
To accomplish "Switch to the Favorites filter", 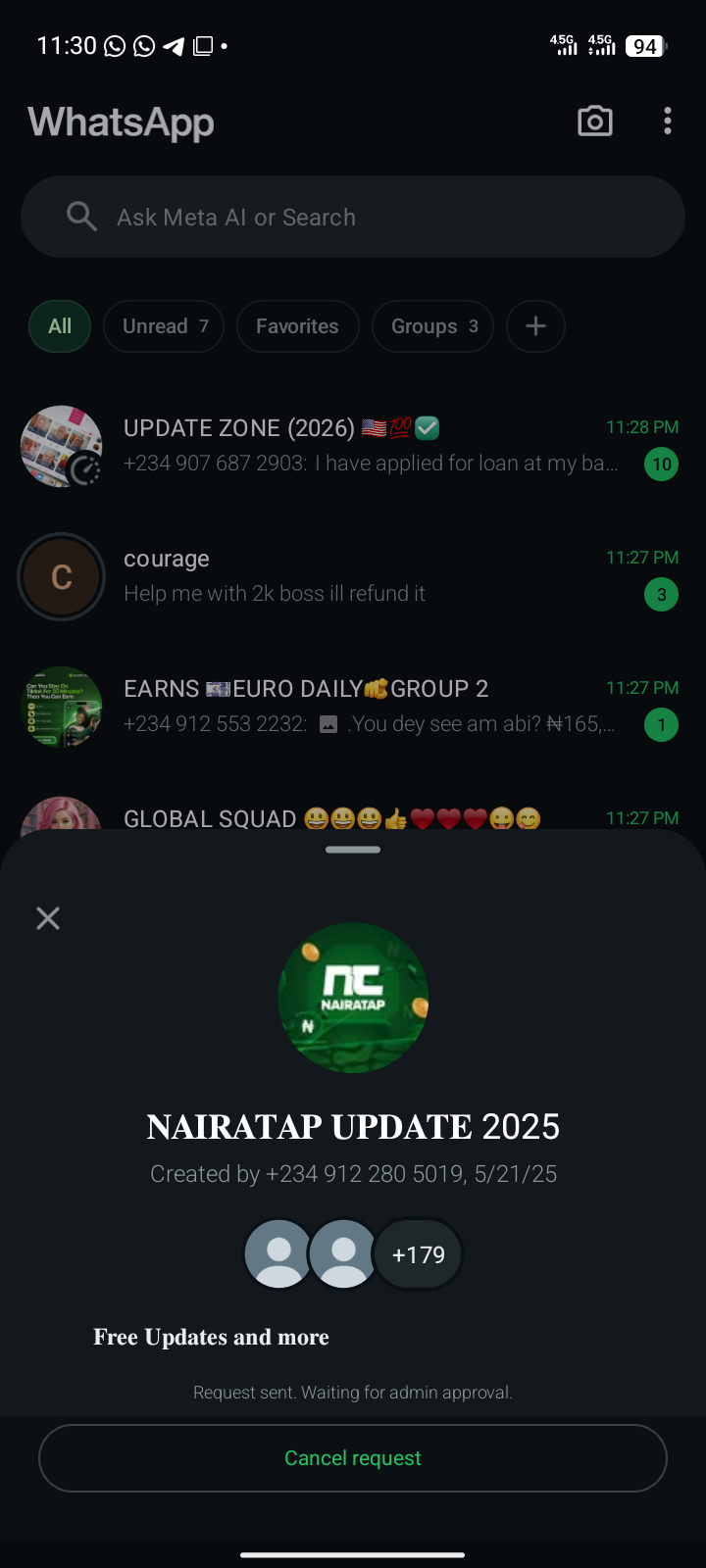I will pos(297,326).
